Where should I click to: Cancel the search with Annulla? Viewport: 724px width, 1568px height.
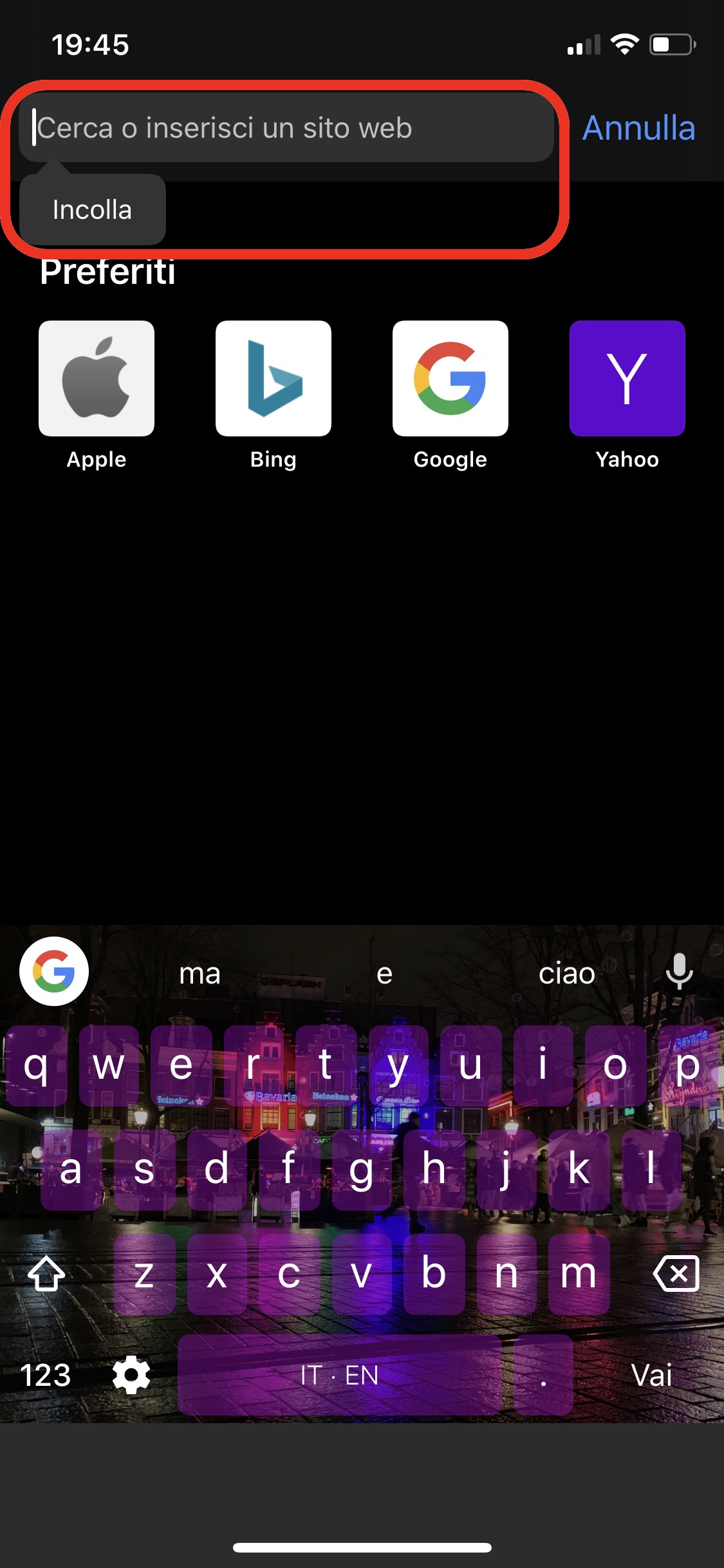(x=638, y=127)
